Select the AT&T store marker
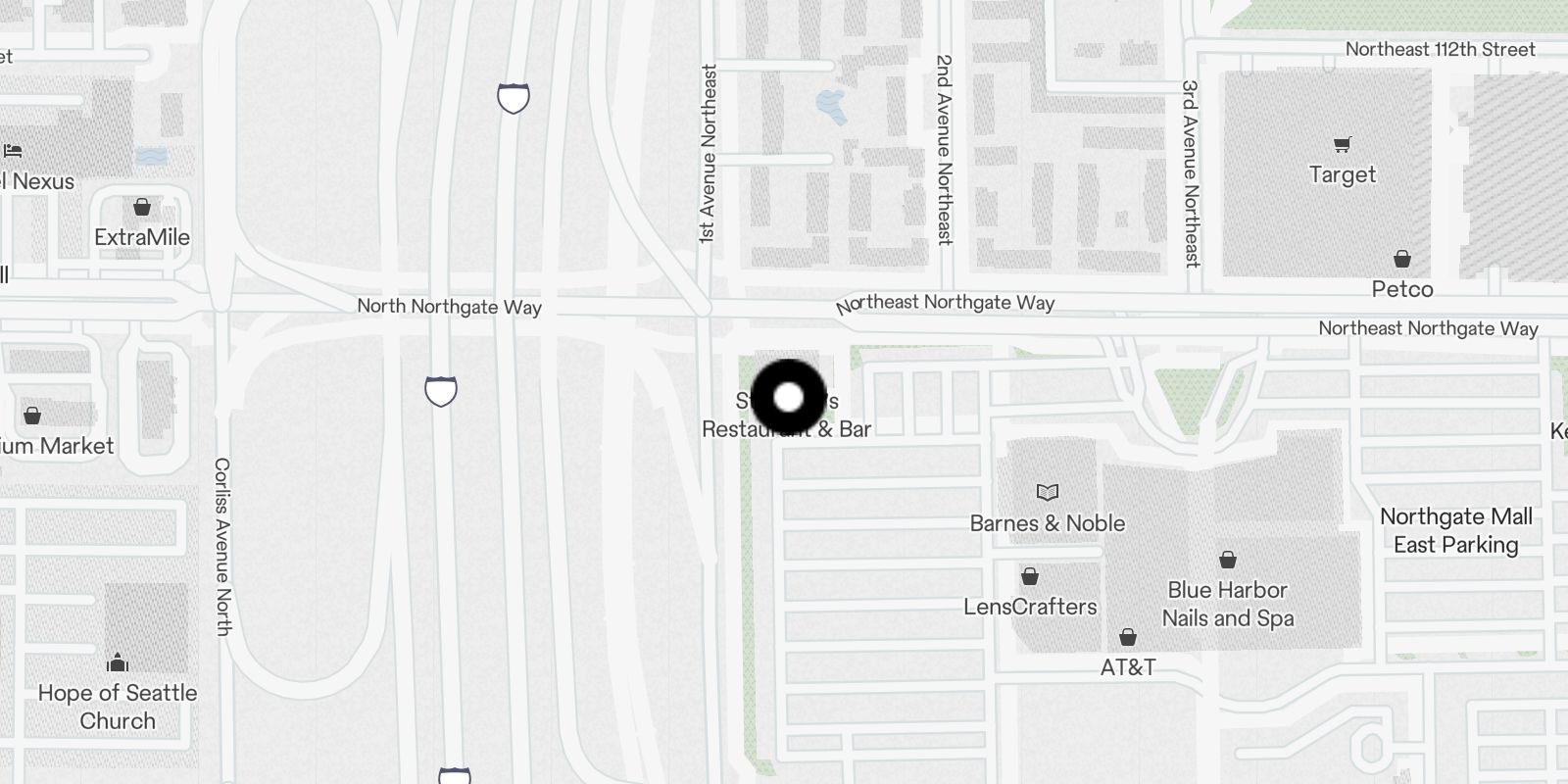Screen dimensions: 1568x784 pos(1128,638)
